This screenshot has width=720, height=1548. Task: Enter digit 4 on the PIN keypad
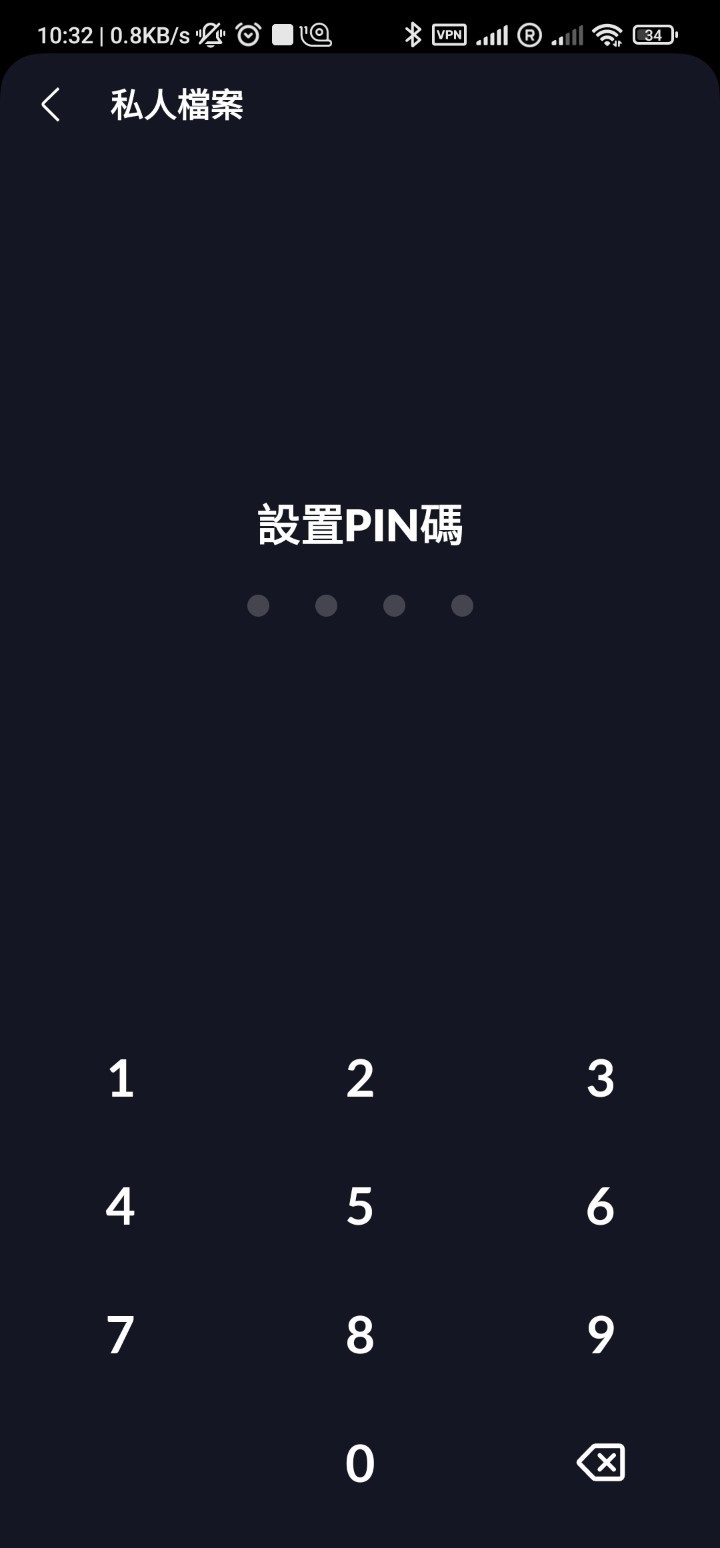click(121, 1207)
